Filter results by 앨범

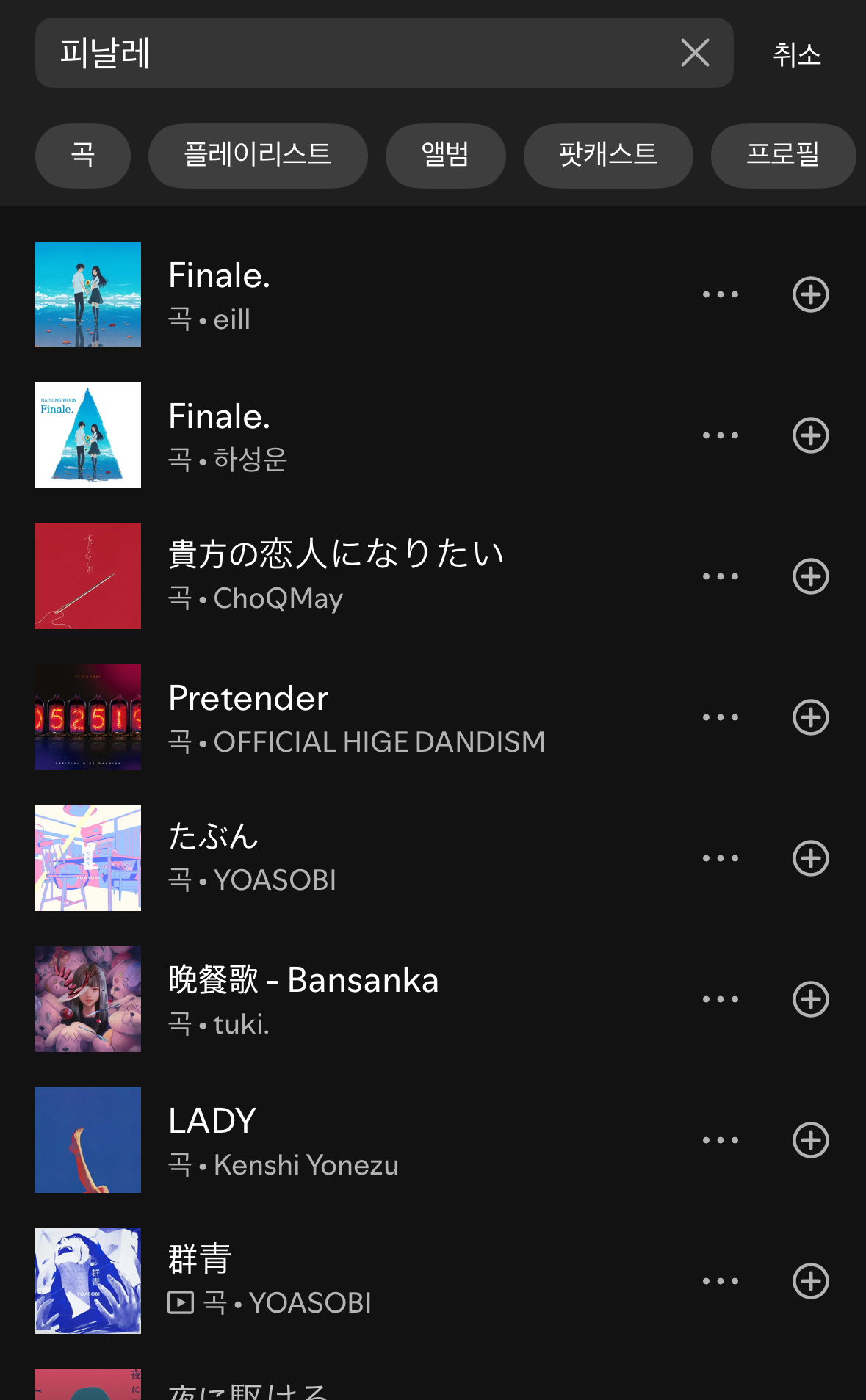[446, 156]
